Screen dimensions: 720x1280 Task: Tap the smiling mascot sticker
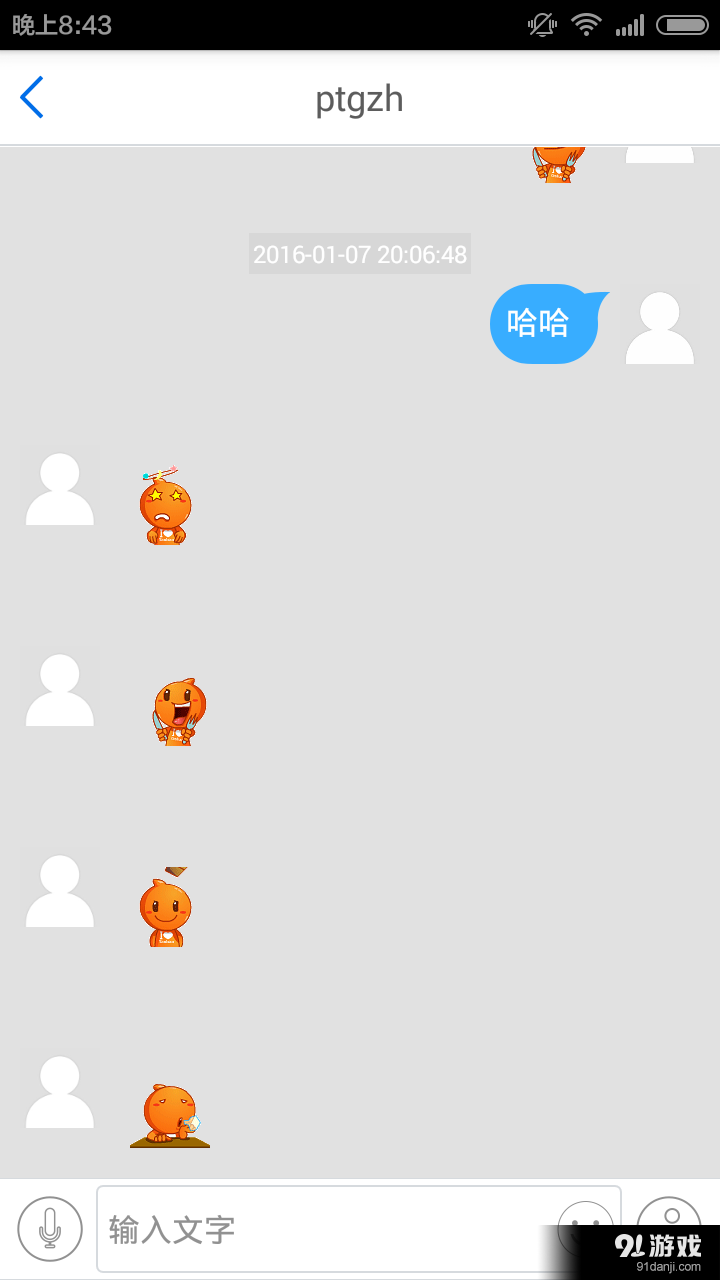[x=168, y=910]
